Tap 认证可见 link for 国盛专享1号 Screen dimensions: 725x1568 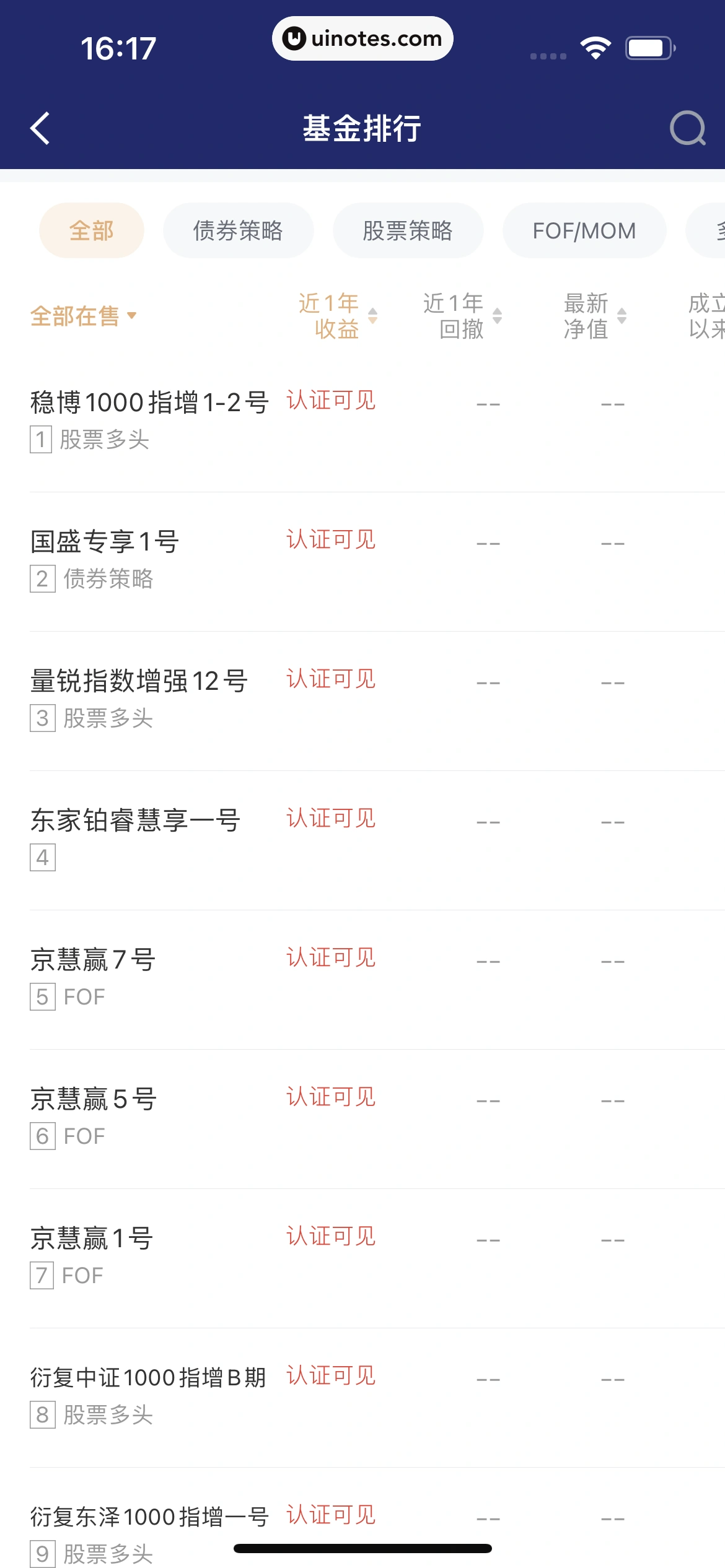[331, 539]
